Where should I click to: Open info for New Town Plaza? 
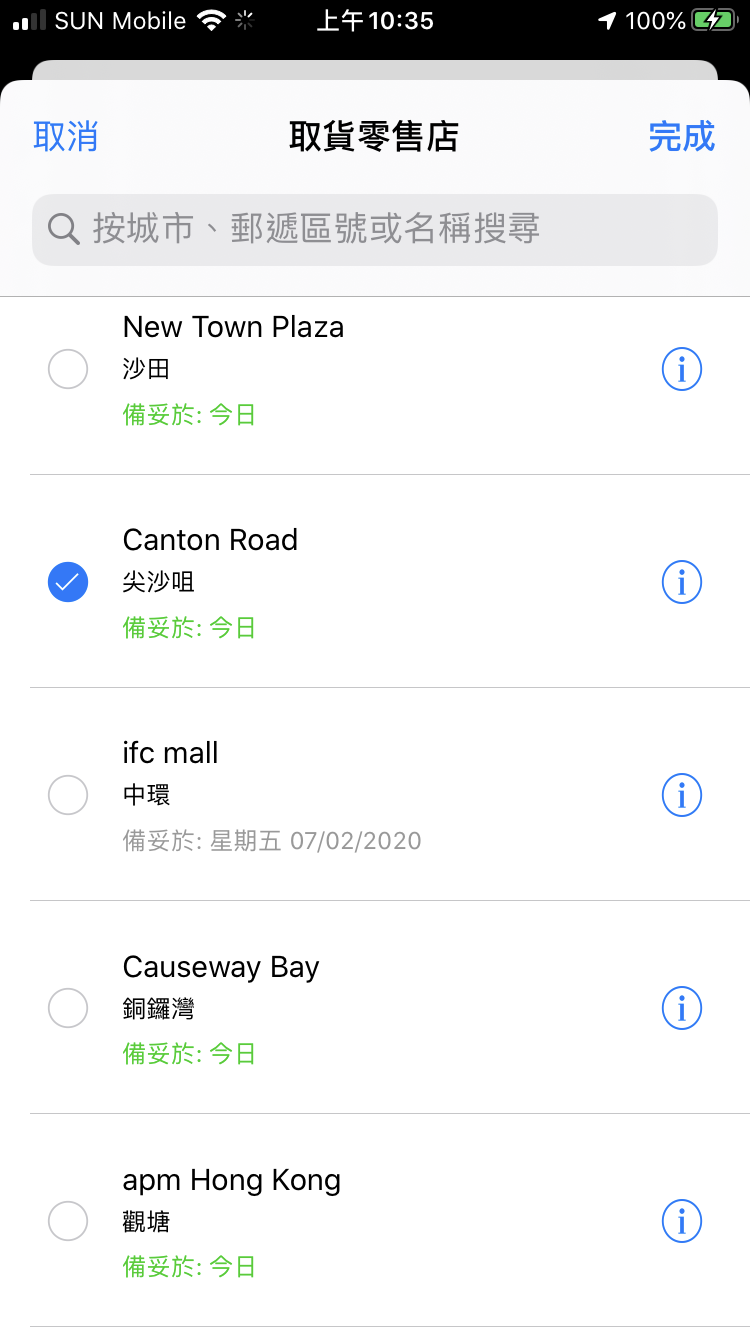click(x=682, y=369)
